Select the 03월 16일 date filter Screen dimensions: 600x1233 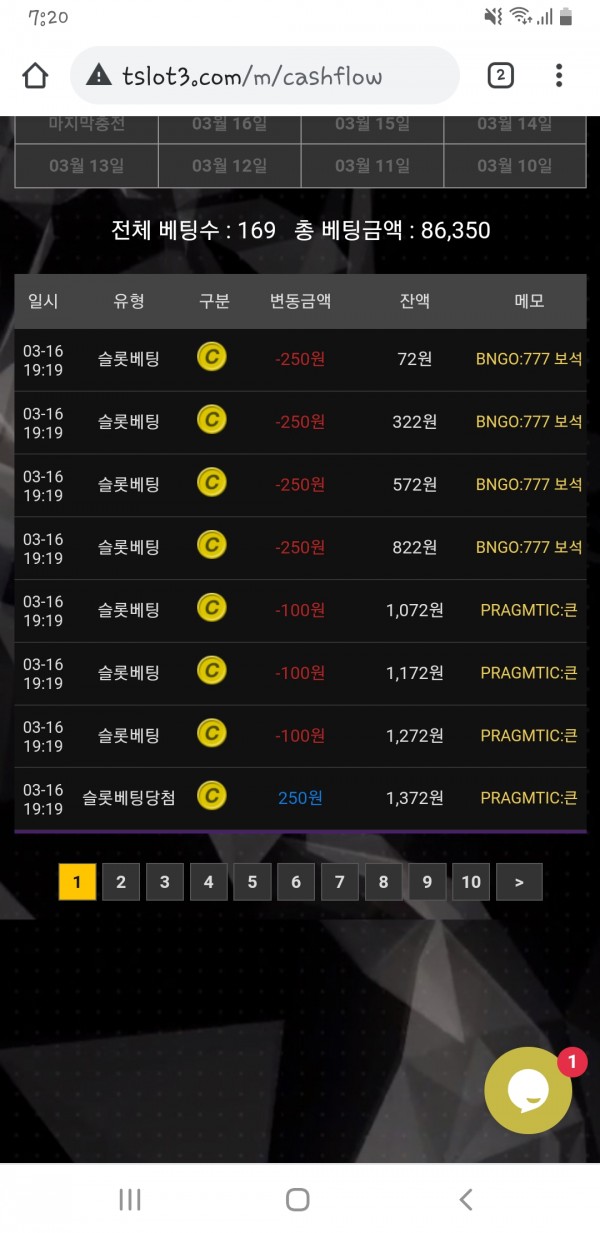(x=229, y=127)
